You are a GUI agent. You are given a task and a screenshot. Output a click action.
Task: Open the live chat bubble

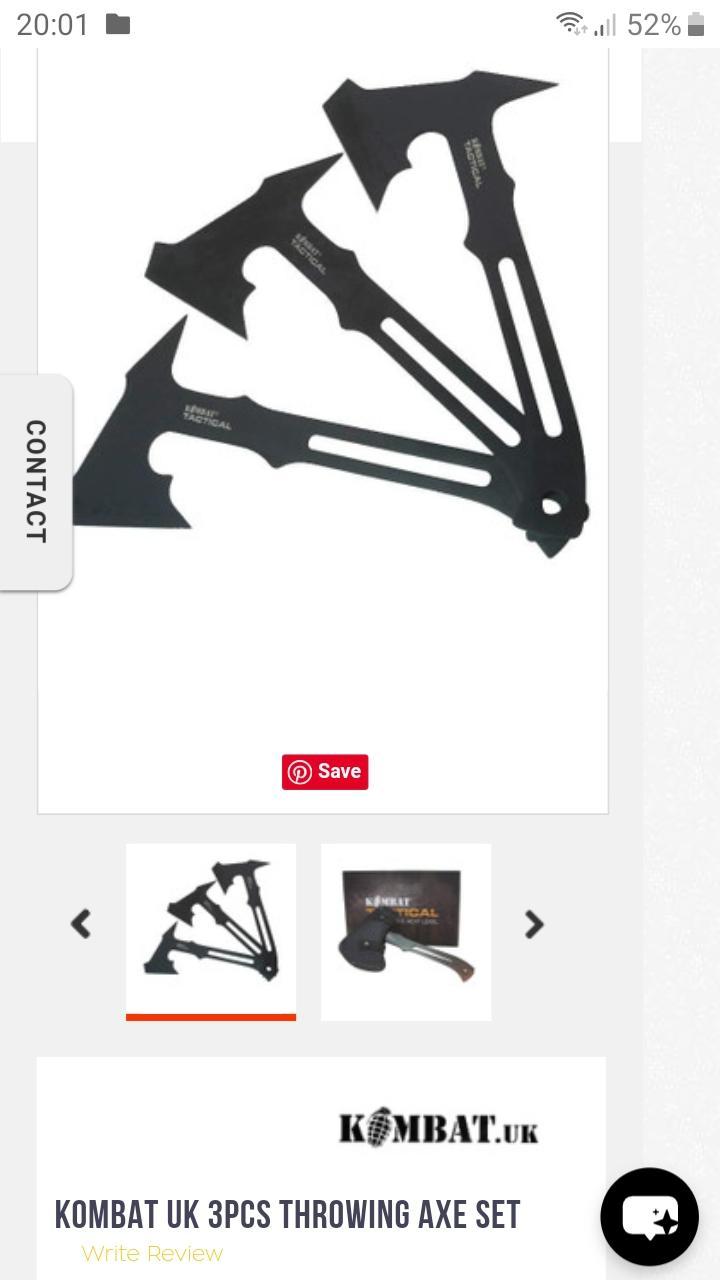(x=650, y=1217)
